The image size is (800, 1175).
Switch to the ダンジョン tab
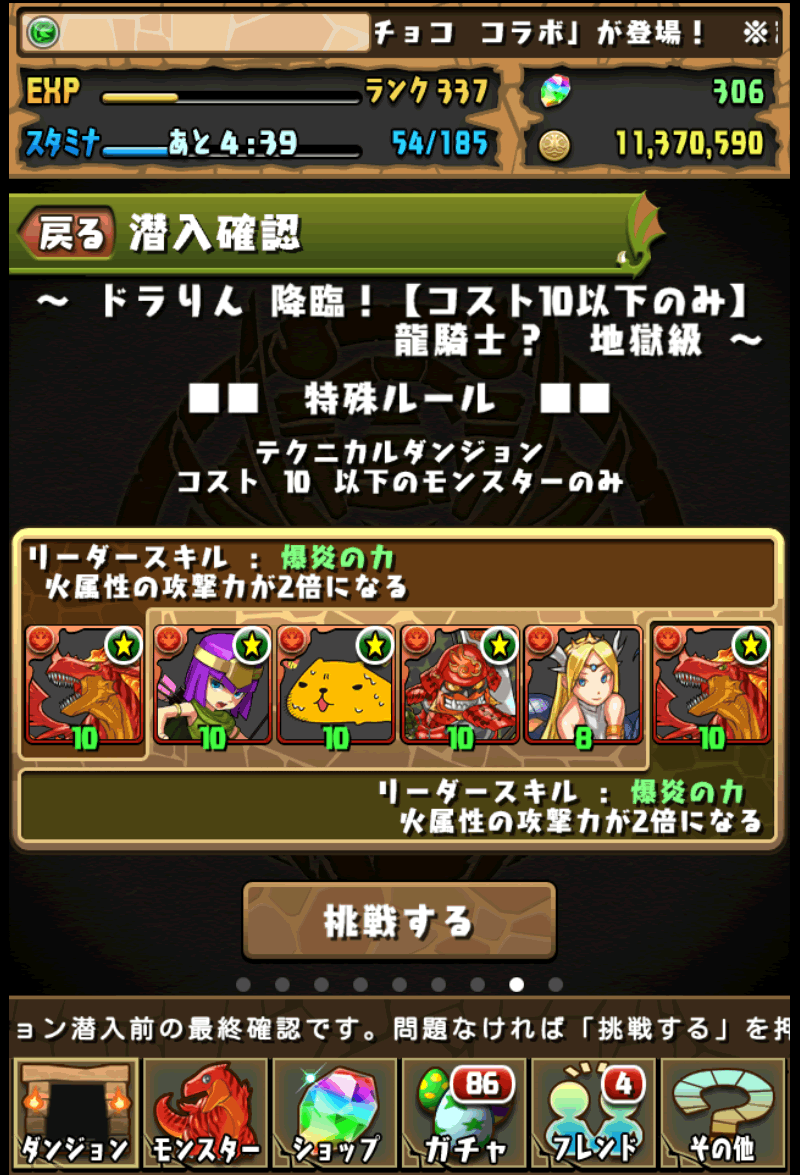click(x=75, y=1111)
